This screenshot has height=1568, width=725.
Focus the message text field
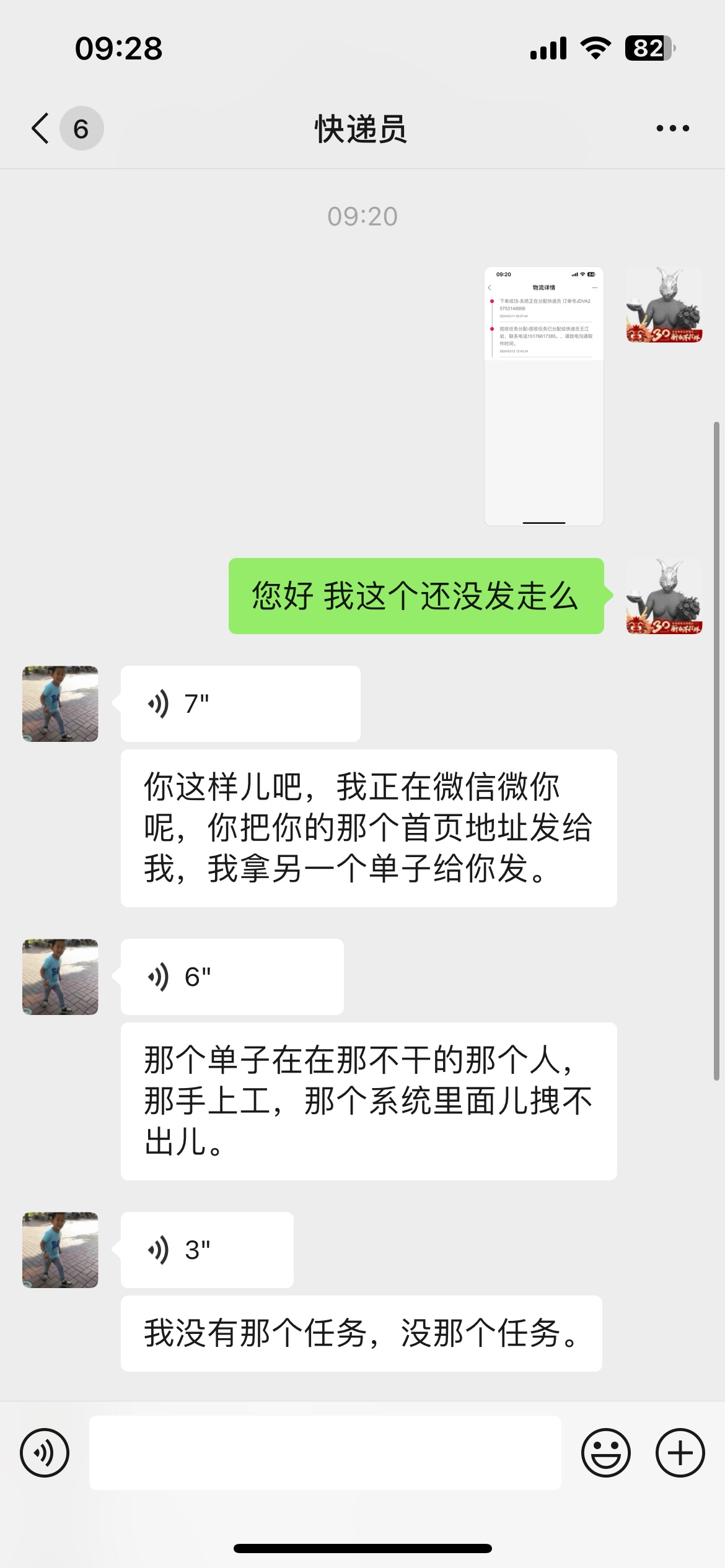[x=325, y=1452]
